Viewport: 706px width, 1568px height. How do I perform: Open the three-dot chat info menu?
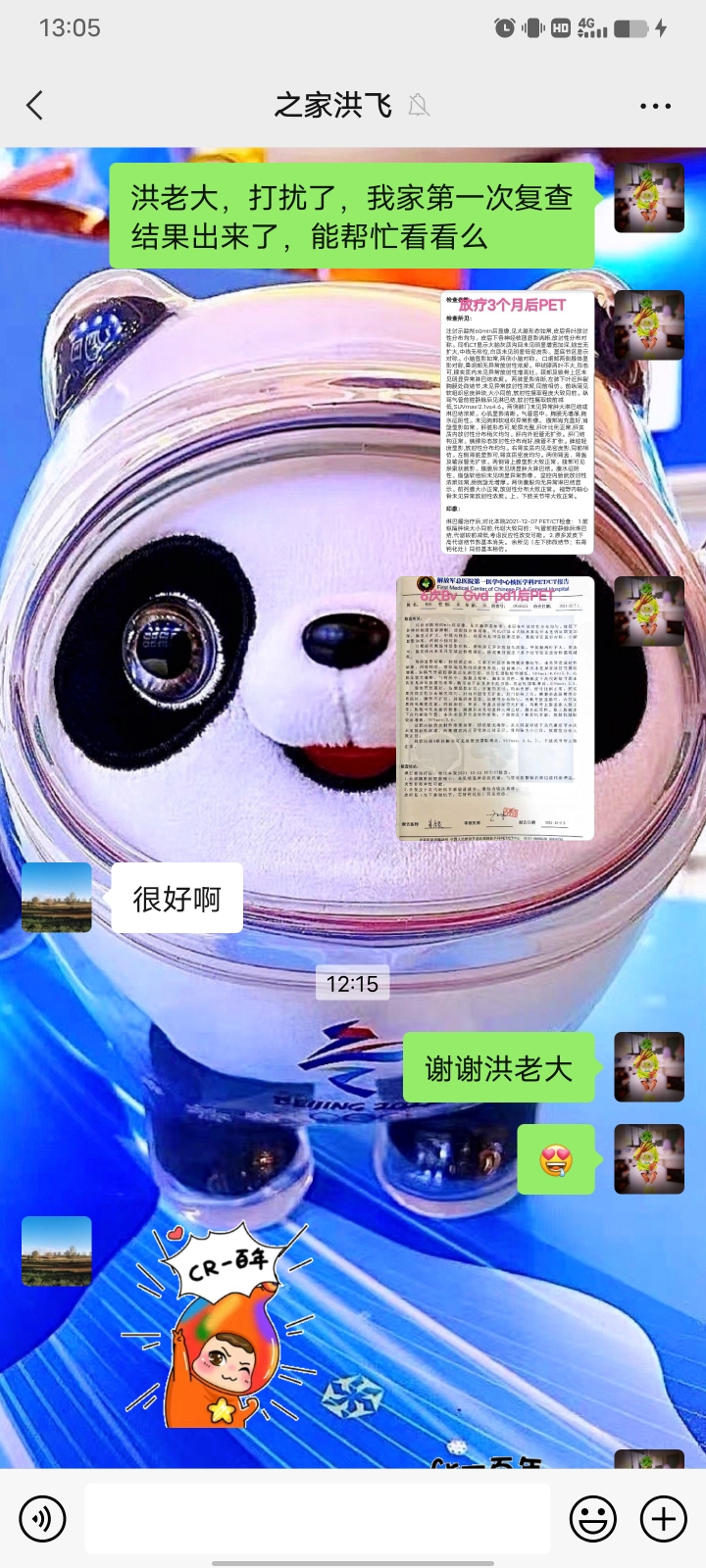pos(655,106)
